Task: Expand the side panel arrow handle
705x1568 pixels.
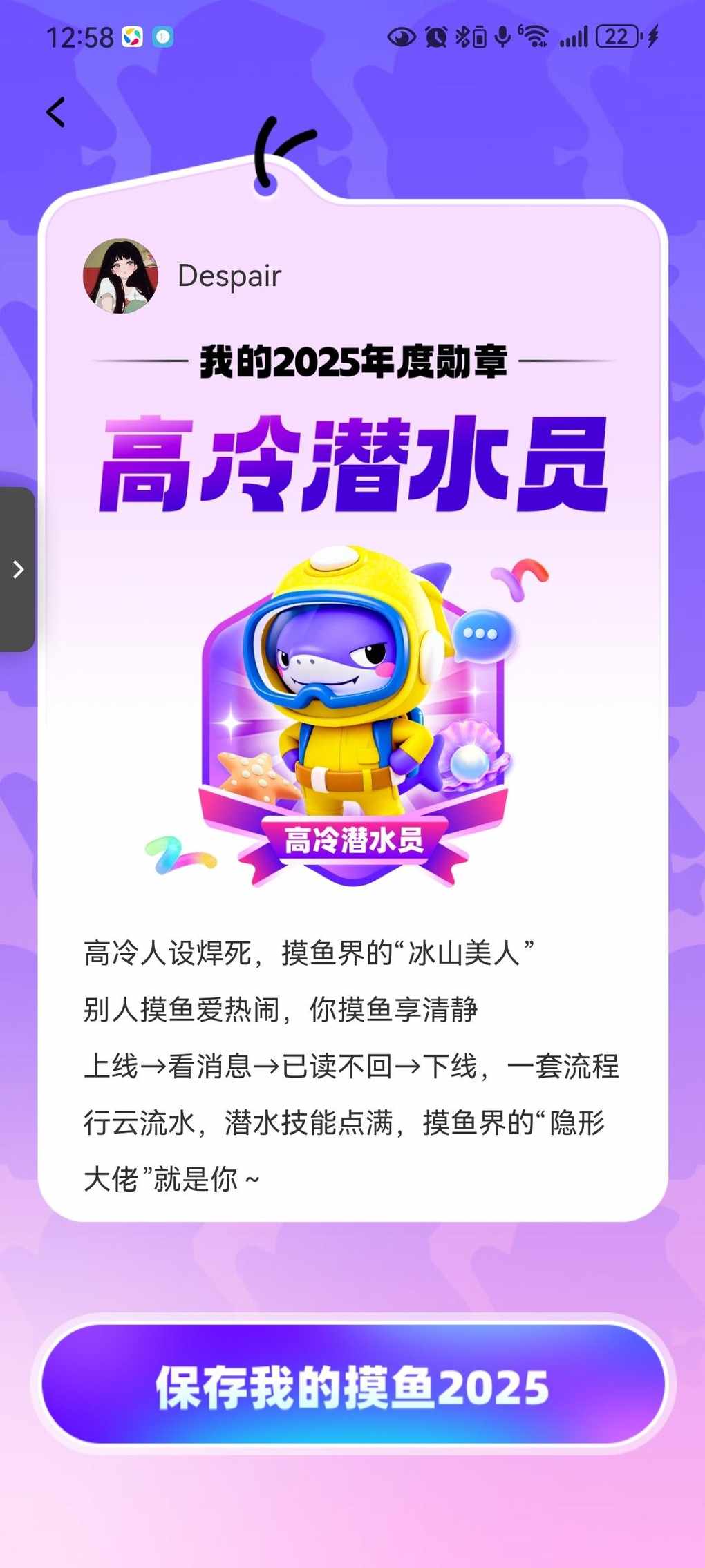Action: coord(18,569)
